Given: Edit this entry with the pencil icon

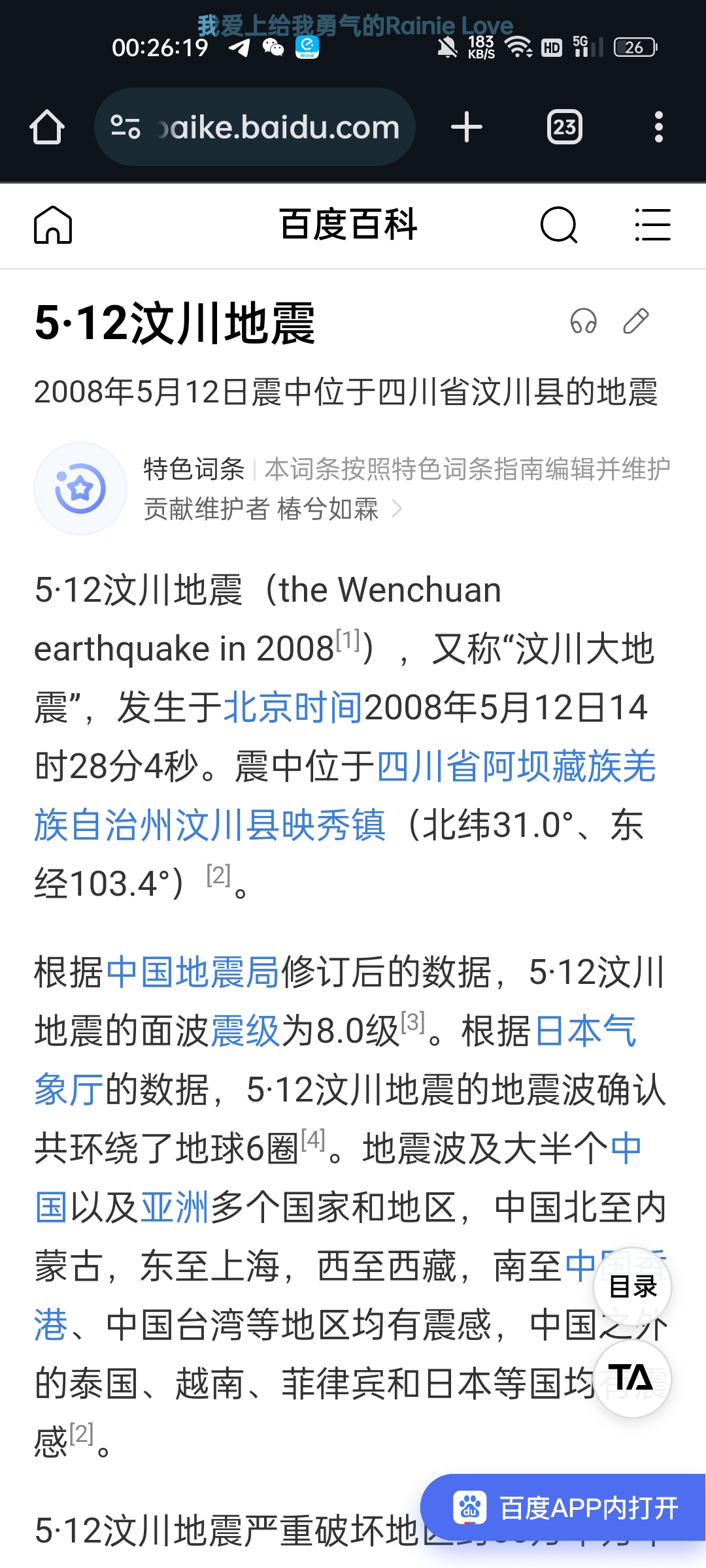Looking at the screenshot, I should pyautogui.click(x=635, y=321).
